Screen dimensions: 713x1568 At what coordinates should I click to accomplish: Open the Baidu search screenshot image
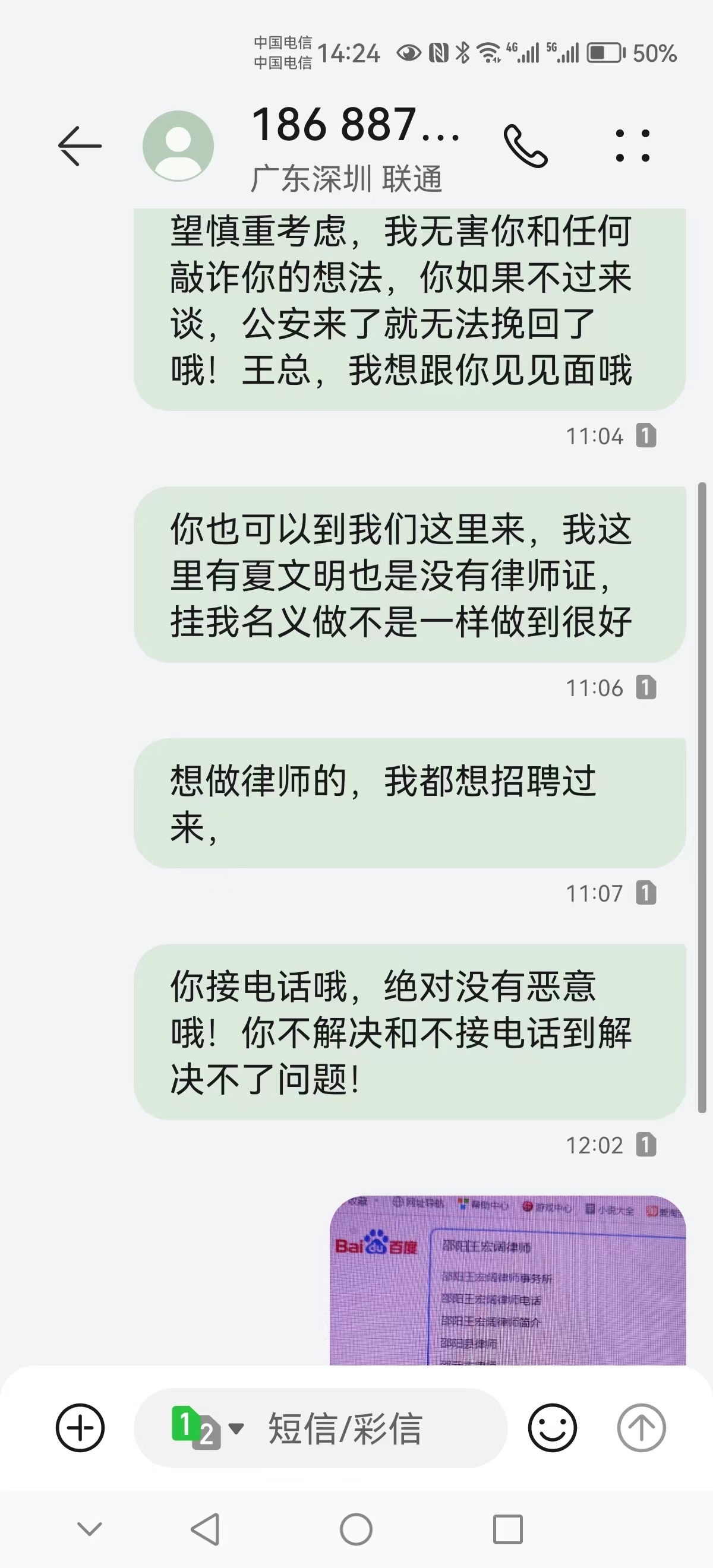pos(508,1280)
